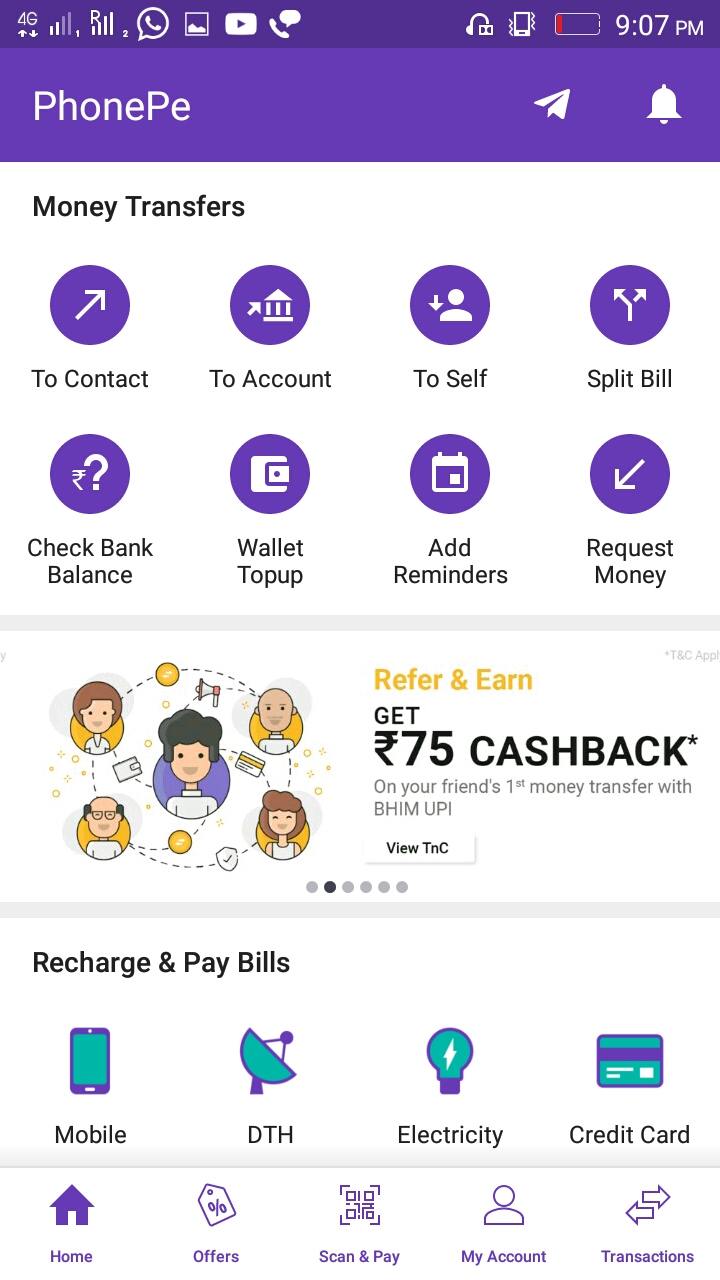Viewport: 720px width, 1280px height.
Task: Go to My Account tab
Action: [503, 1223]
